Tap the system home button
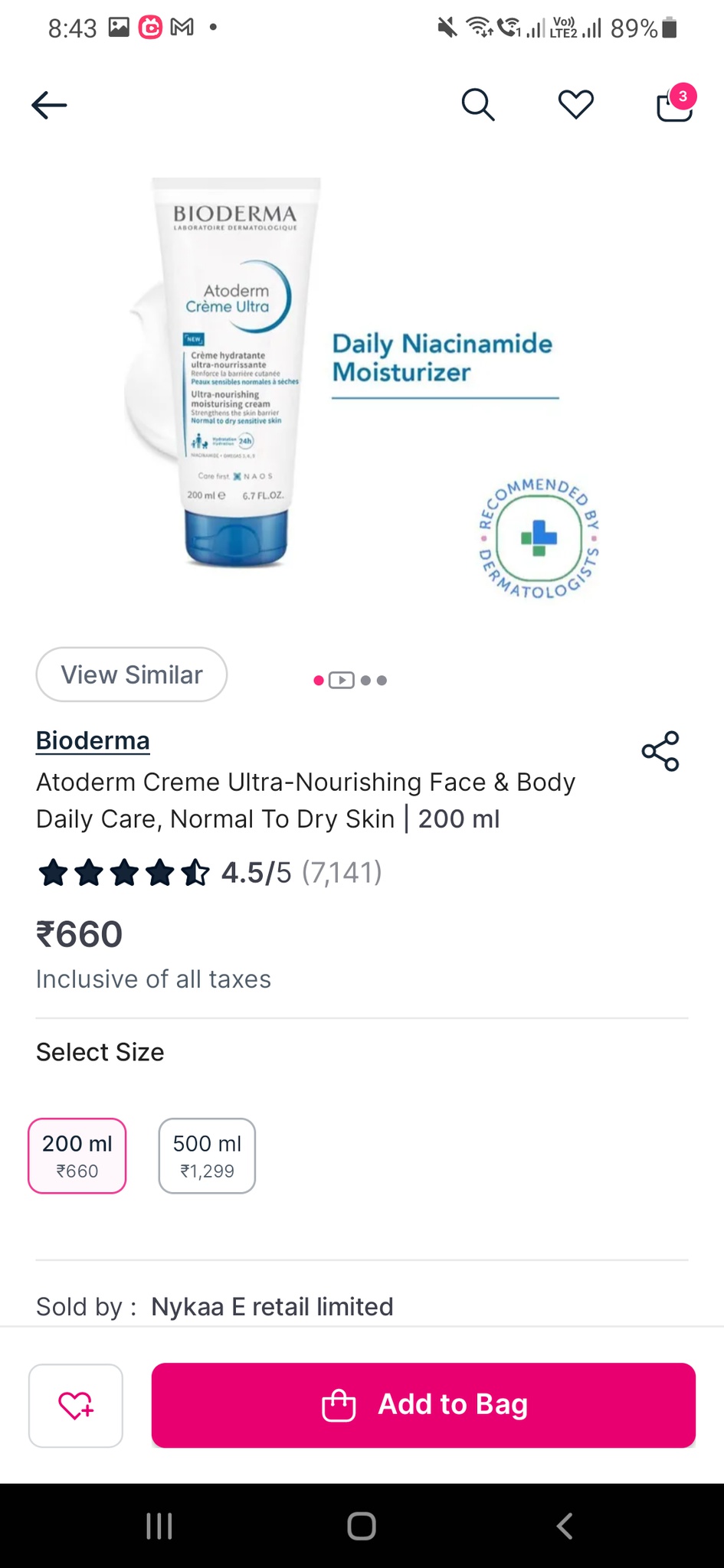 [x=362, y=1526]
